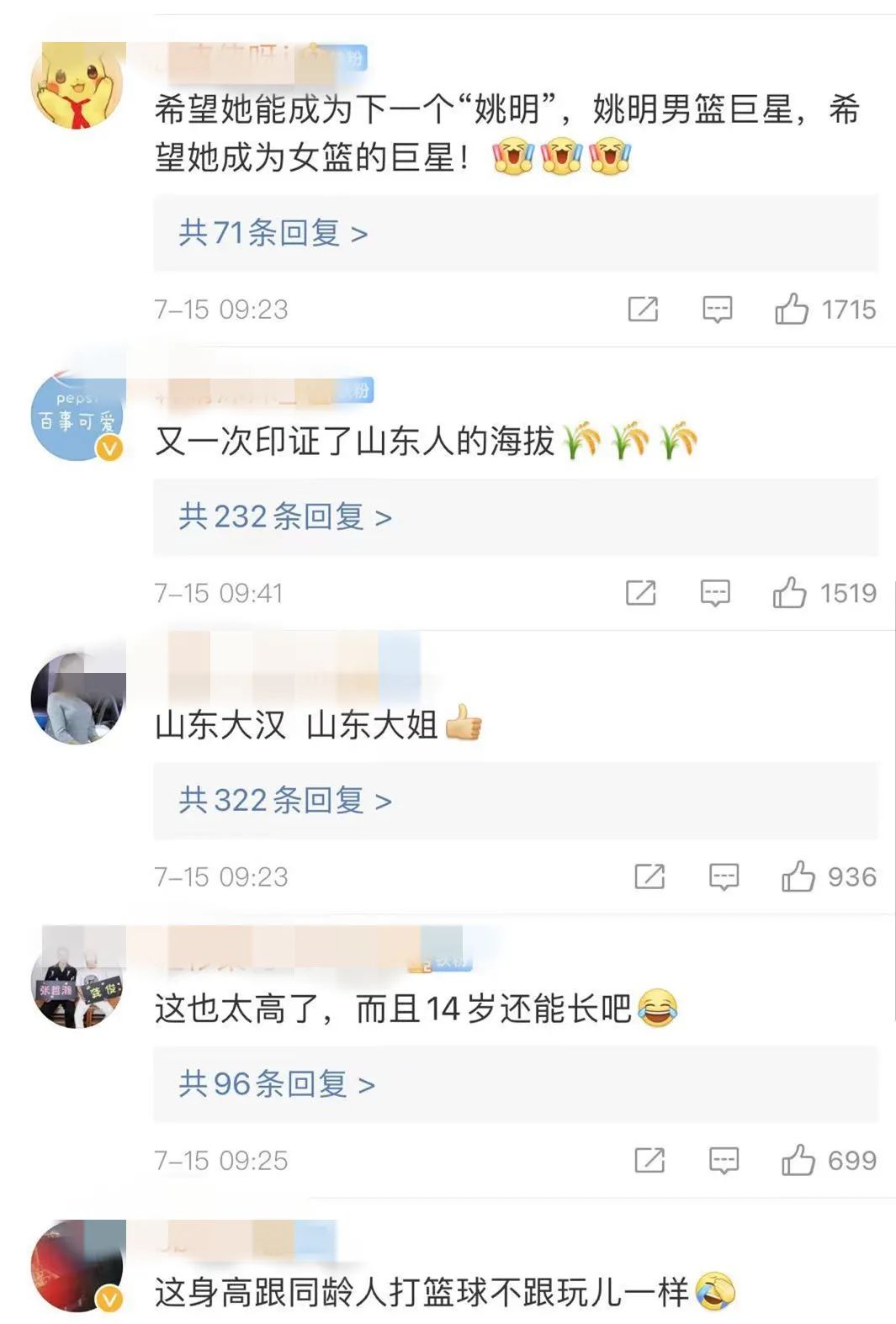Image resolution: width=896 pixels, height=1324 pixels.
Task: Reply to the 14岁还能长吧 comment
Action: [x=724, y=1161]
